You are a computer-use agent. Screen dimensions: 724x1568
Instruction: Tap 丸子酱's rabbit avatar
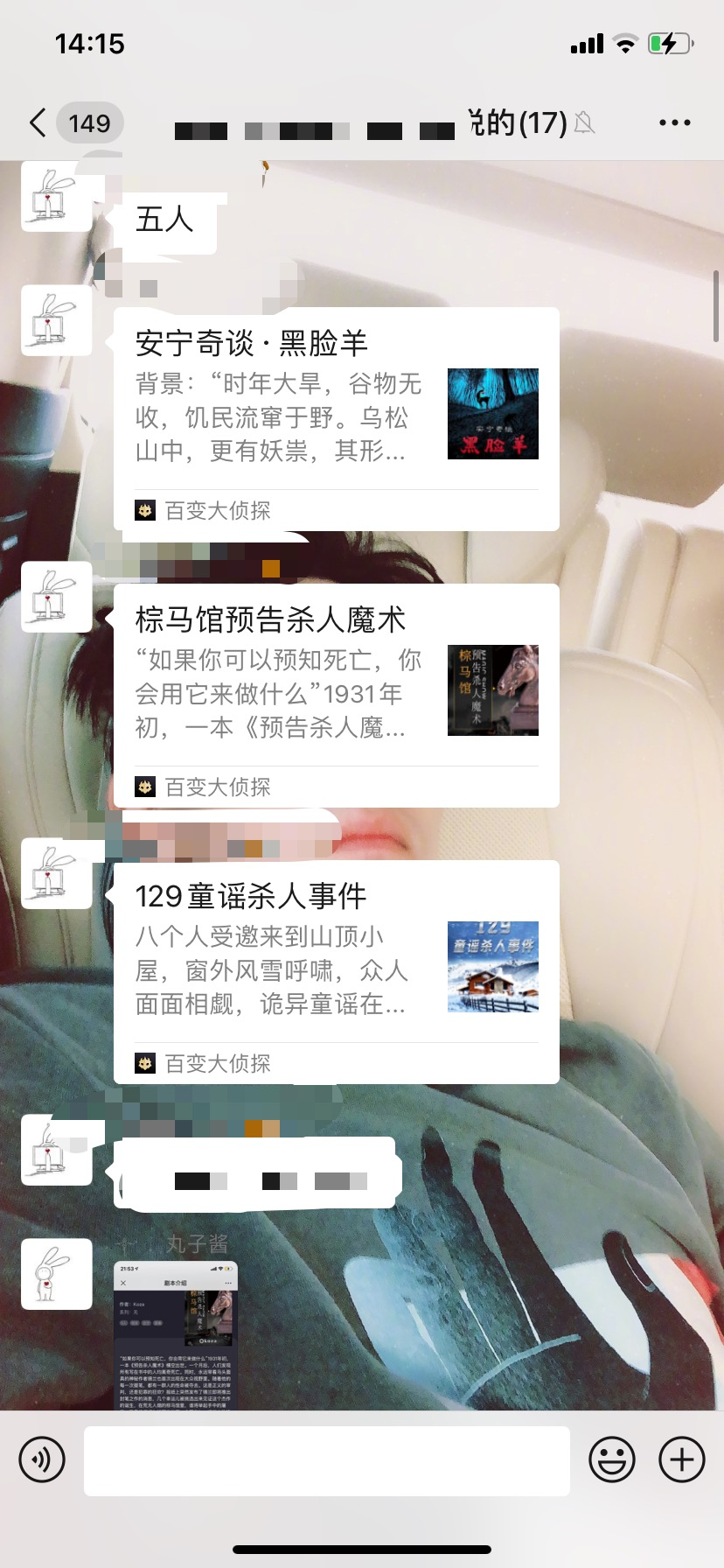point(57,1274)
